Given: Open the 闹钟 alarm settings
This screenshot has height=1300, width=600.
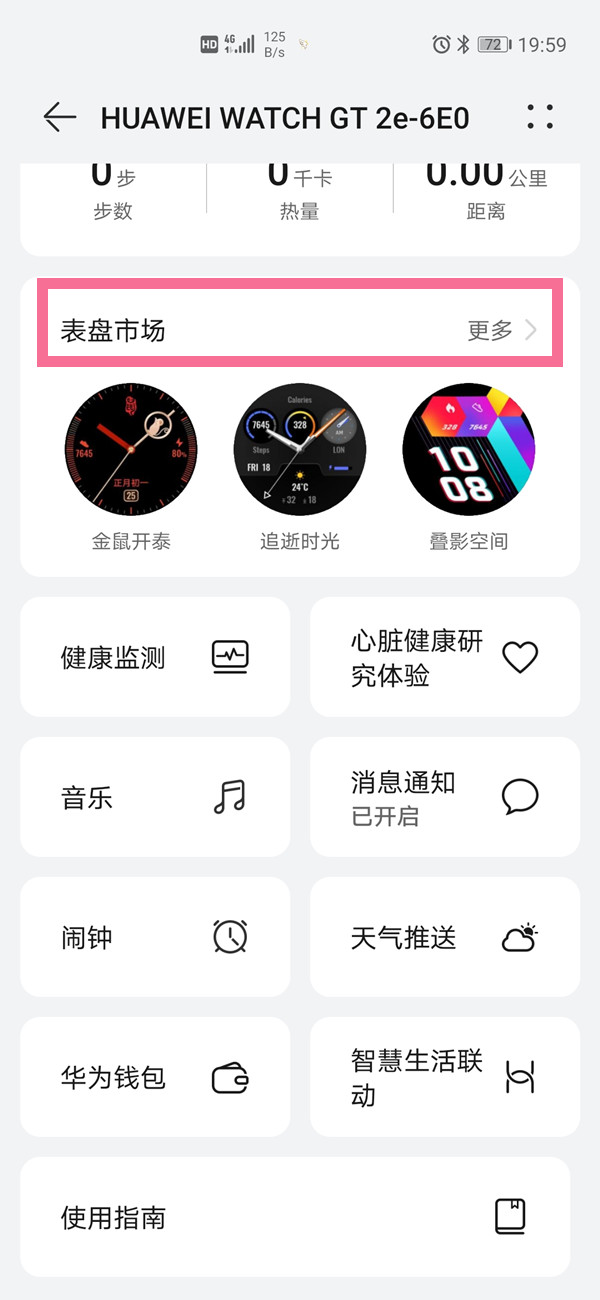Looking at the screenshot, I should point(155,937).
